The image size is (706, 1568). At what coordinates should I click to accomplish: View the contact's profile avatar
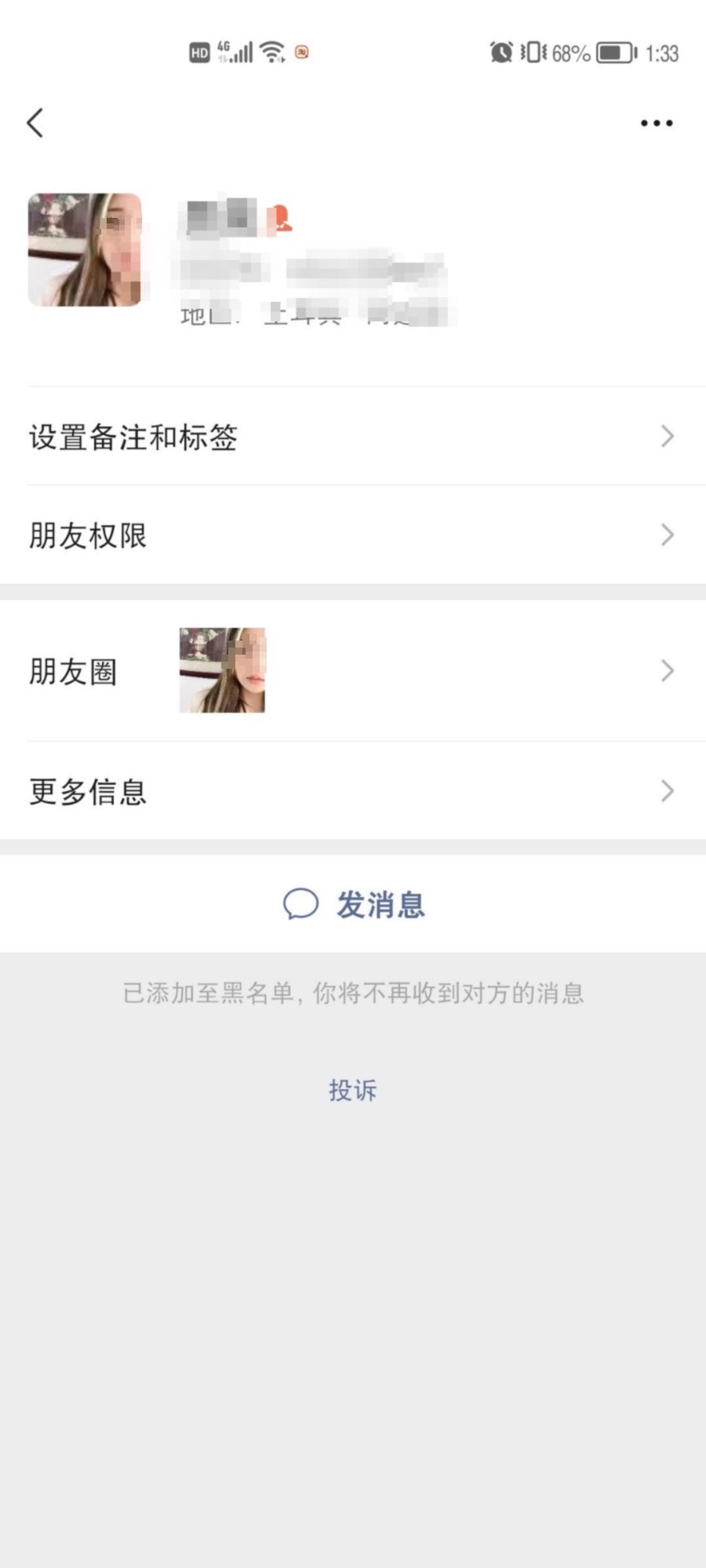point(85,249)
